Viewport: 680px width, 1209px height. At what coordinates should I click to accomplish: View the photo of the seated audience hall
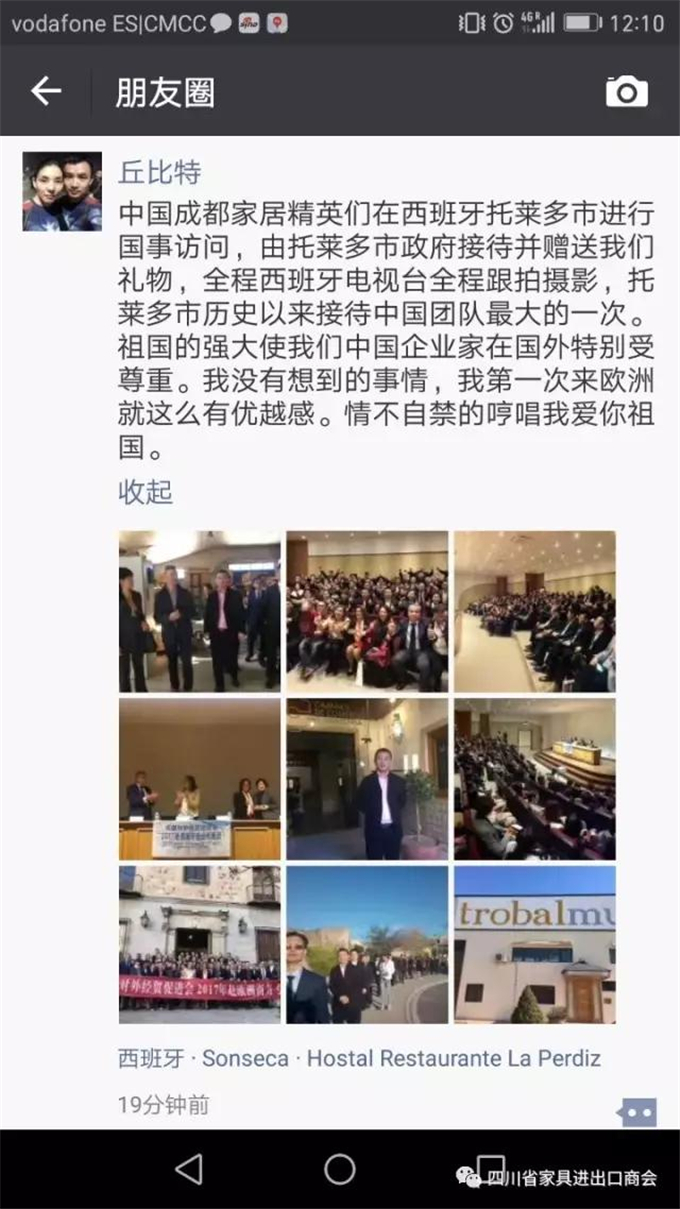tap(534, 610)
